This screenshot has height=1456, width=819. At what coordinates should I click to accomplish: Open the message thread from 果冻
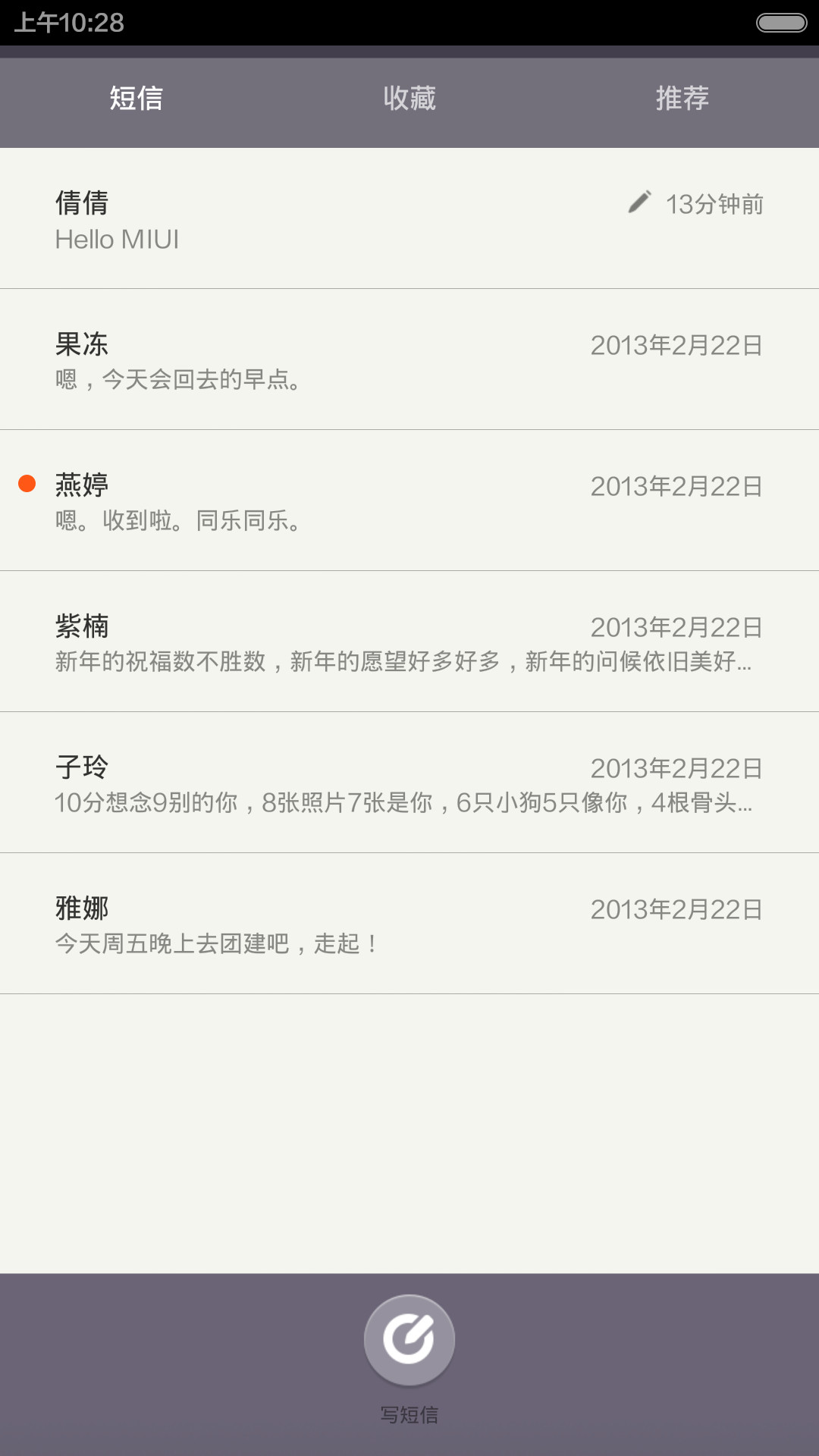click(x=409, y=359)
